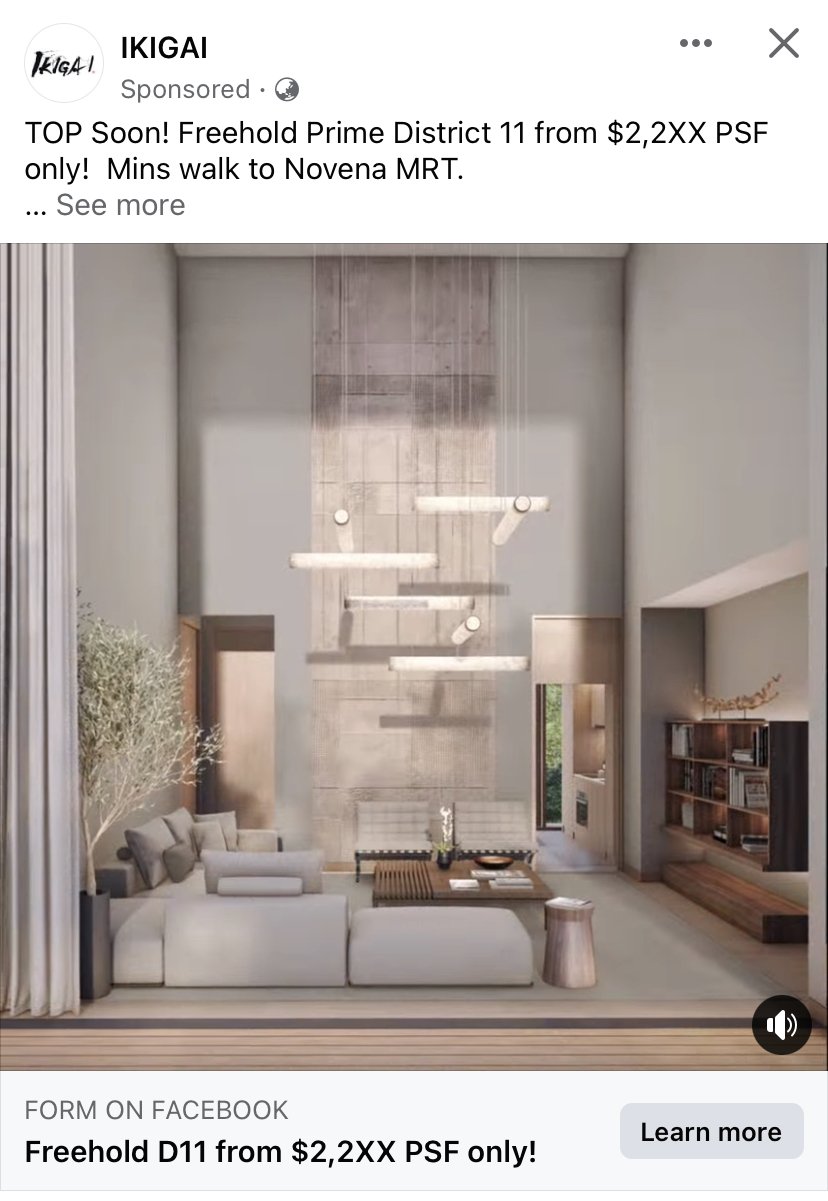
Task: Expand the caption with See more
Action: (x=120, y=205)
